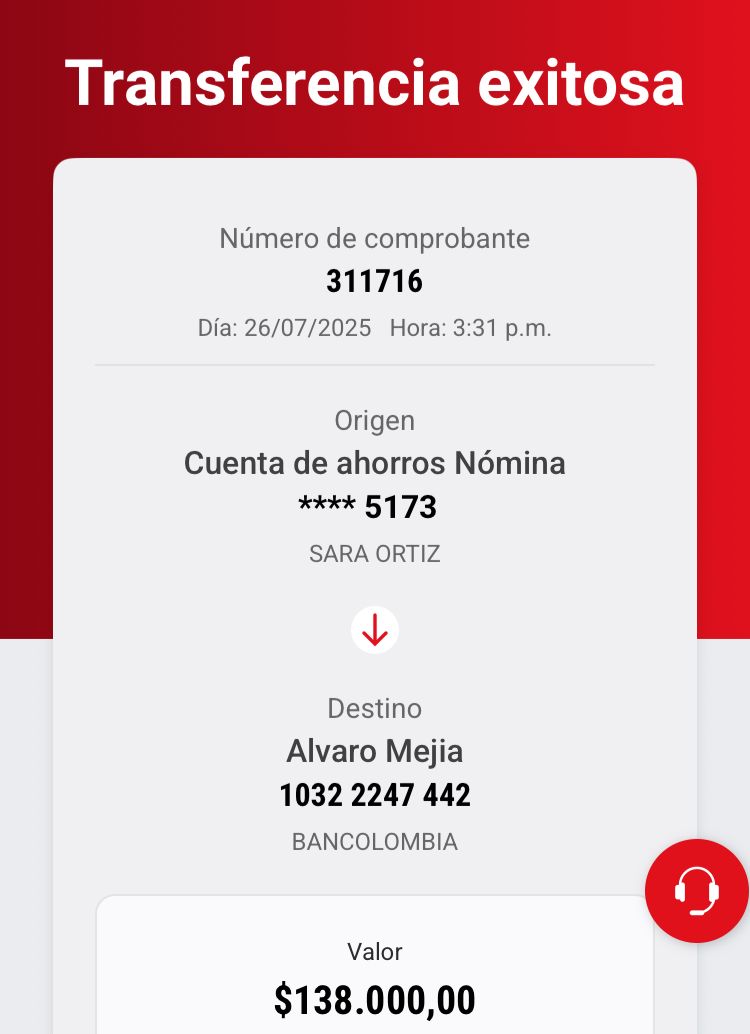Select the masked account **** 5173
Image resolution: width=750 pixels, height=1034 pixels.
(x=375, y=507)
